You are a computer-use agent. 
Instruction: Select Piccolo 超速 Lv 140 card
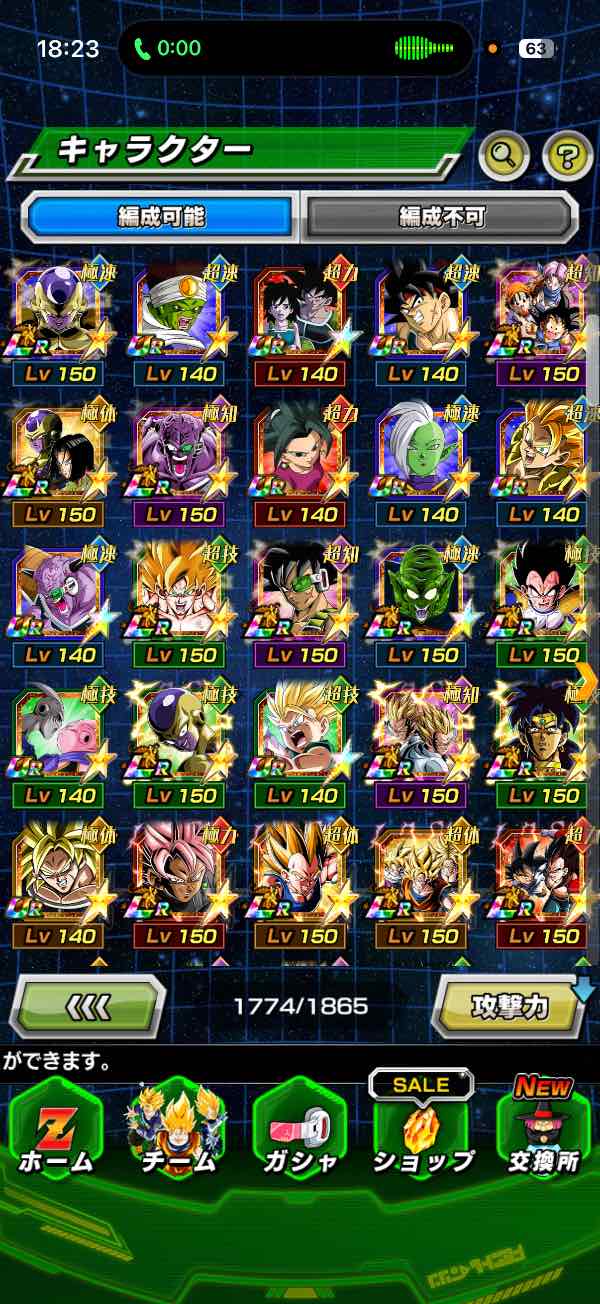click(181, 322)
